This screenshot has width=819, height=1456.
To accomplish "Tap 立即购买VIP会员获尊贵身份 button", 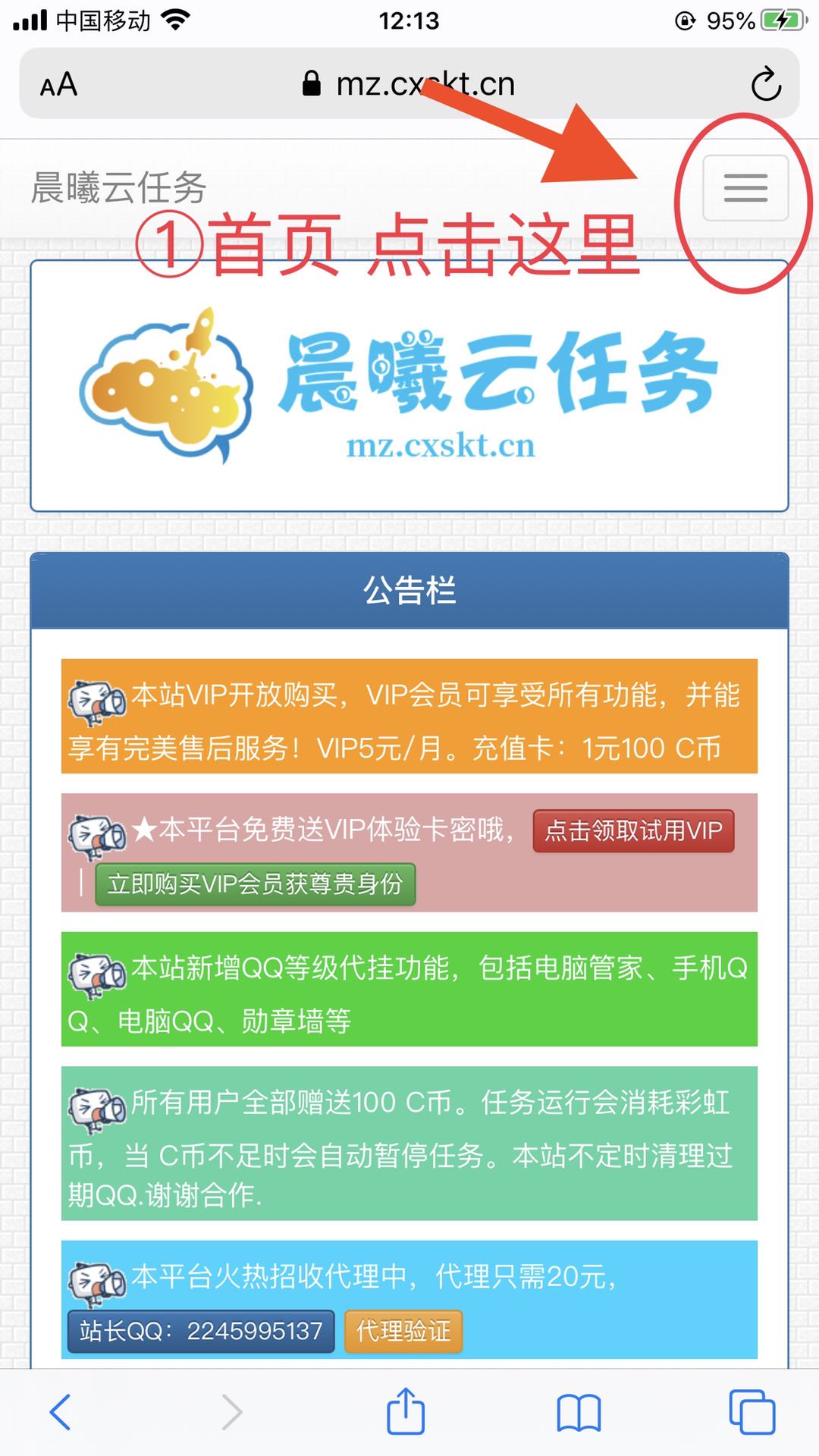I will (x=255, y=884).
